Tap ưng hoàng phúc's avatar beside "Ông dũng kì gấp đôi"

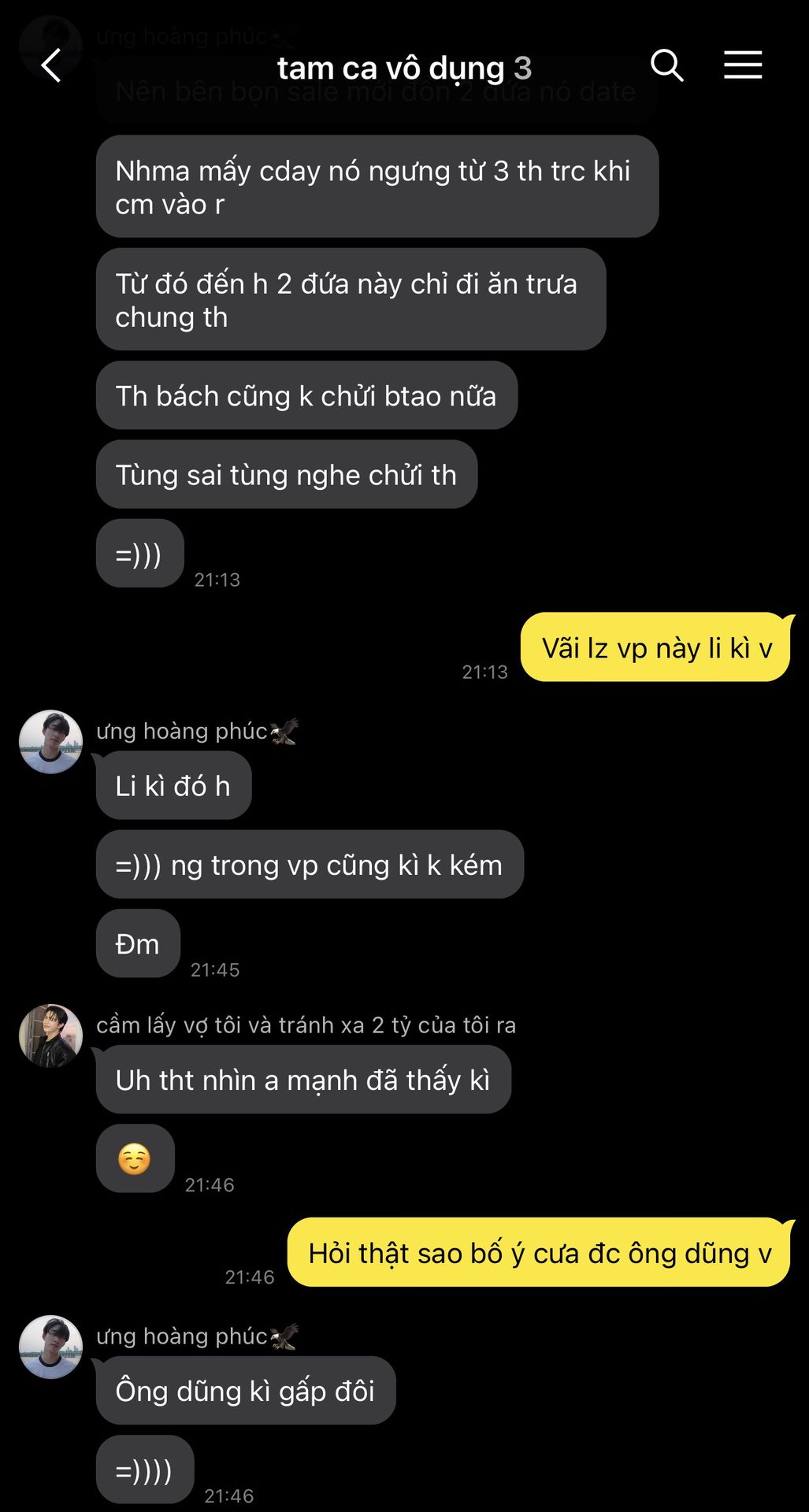click(50, 1347)
